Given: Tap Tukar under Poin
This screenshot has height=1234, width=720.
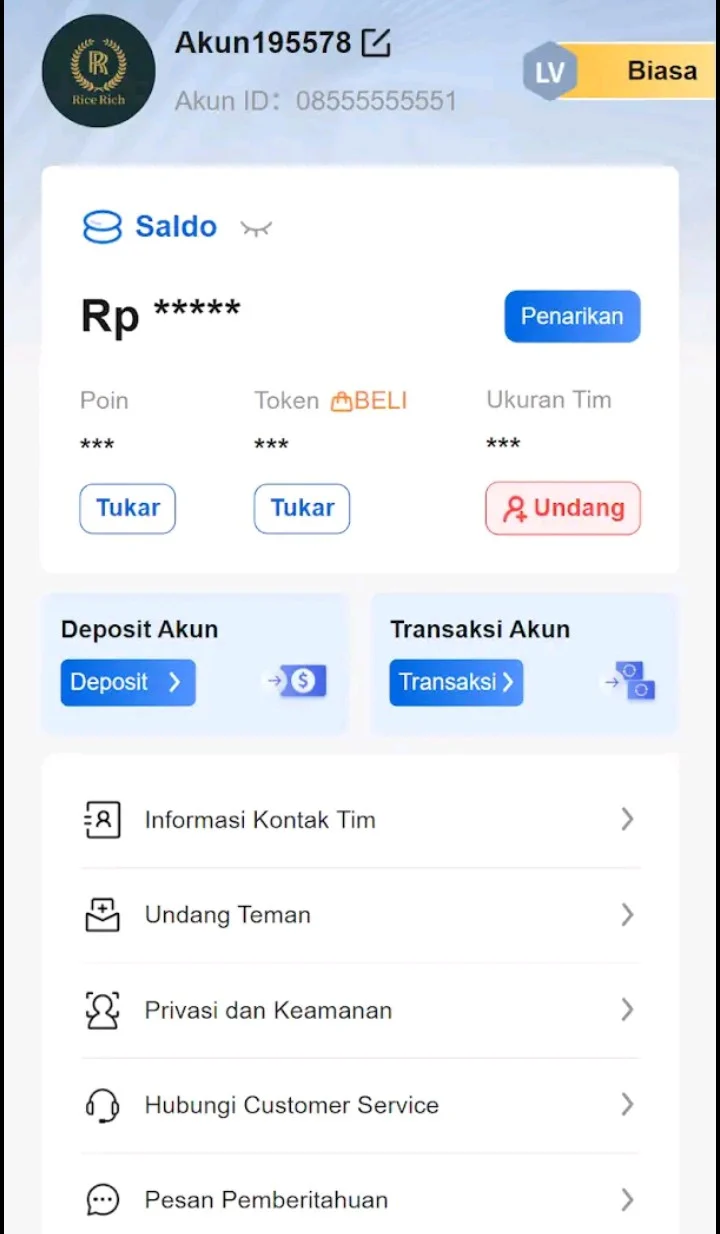Looking at the screenshot, I should click(x=127, y=508).
